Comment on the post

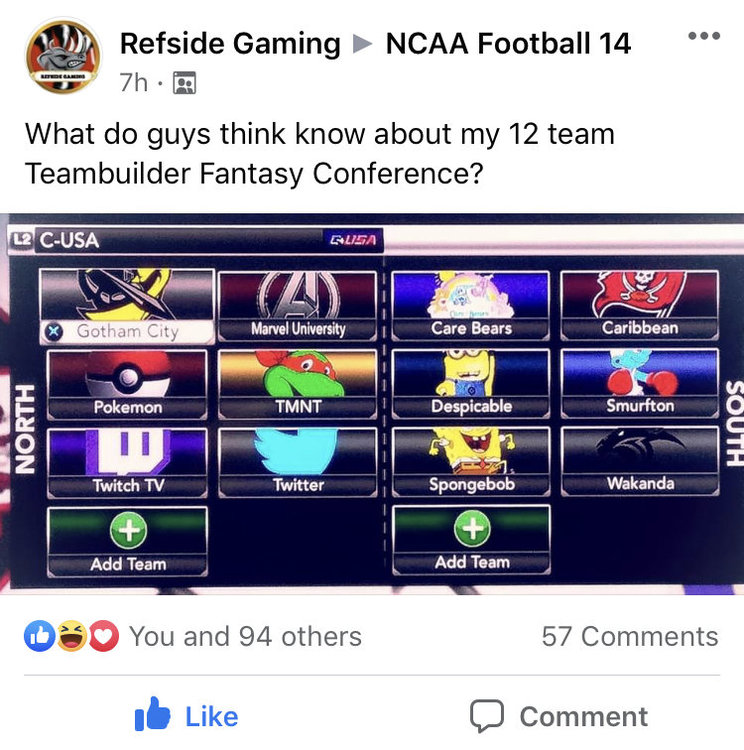coord(559,716)
